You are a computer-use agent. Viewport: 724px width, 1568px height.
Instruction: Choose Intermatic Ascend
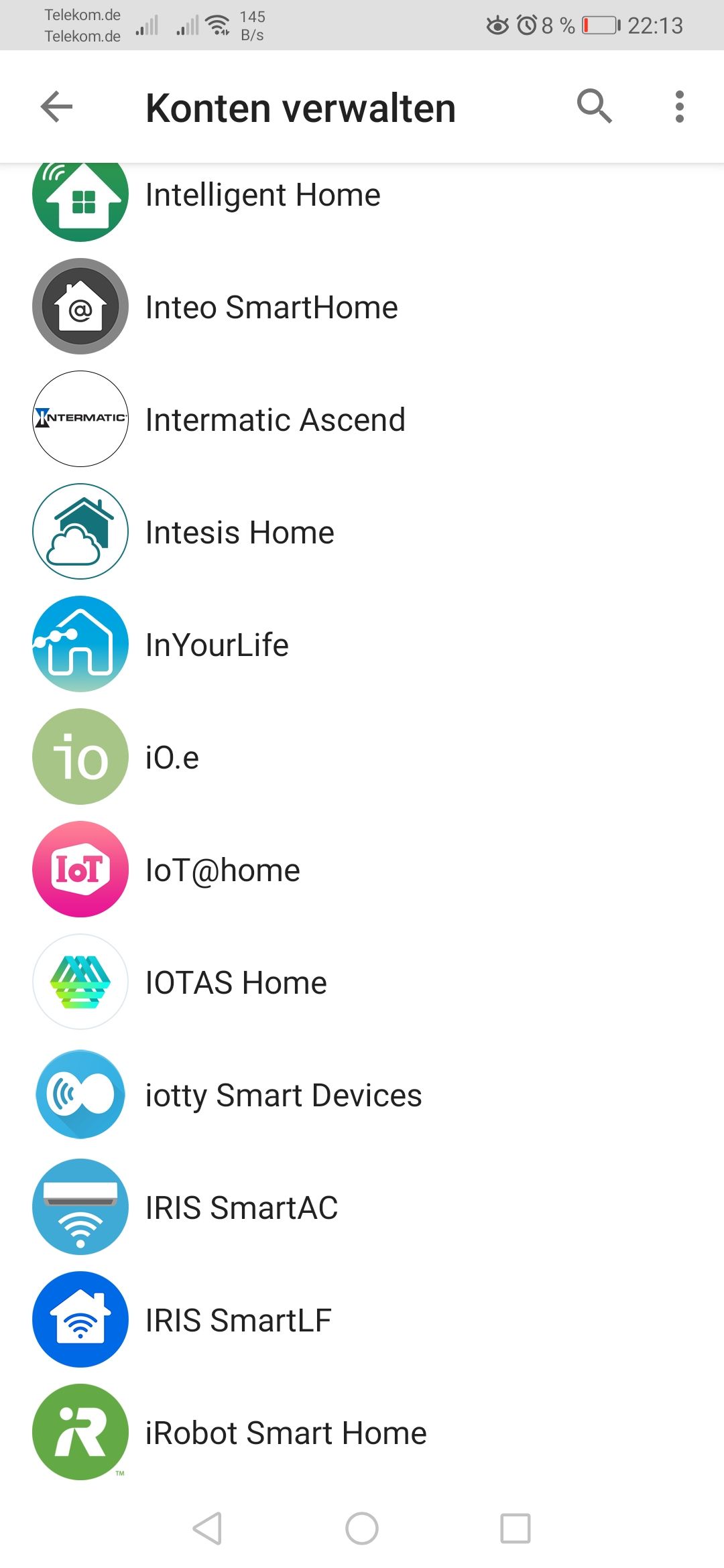point(275,420)
